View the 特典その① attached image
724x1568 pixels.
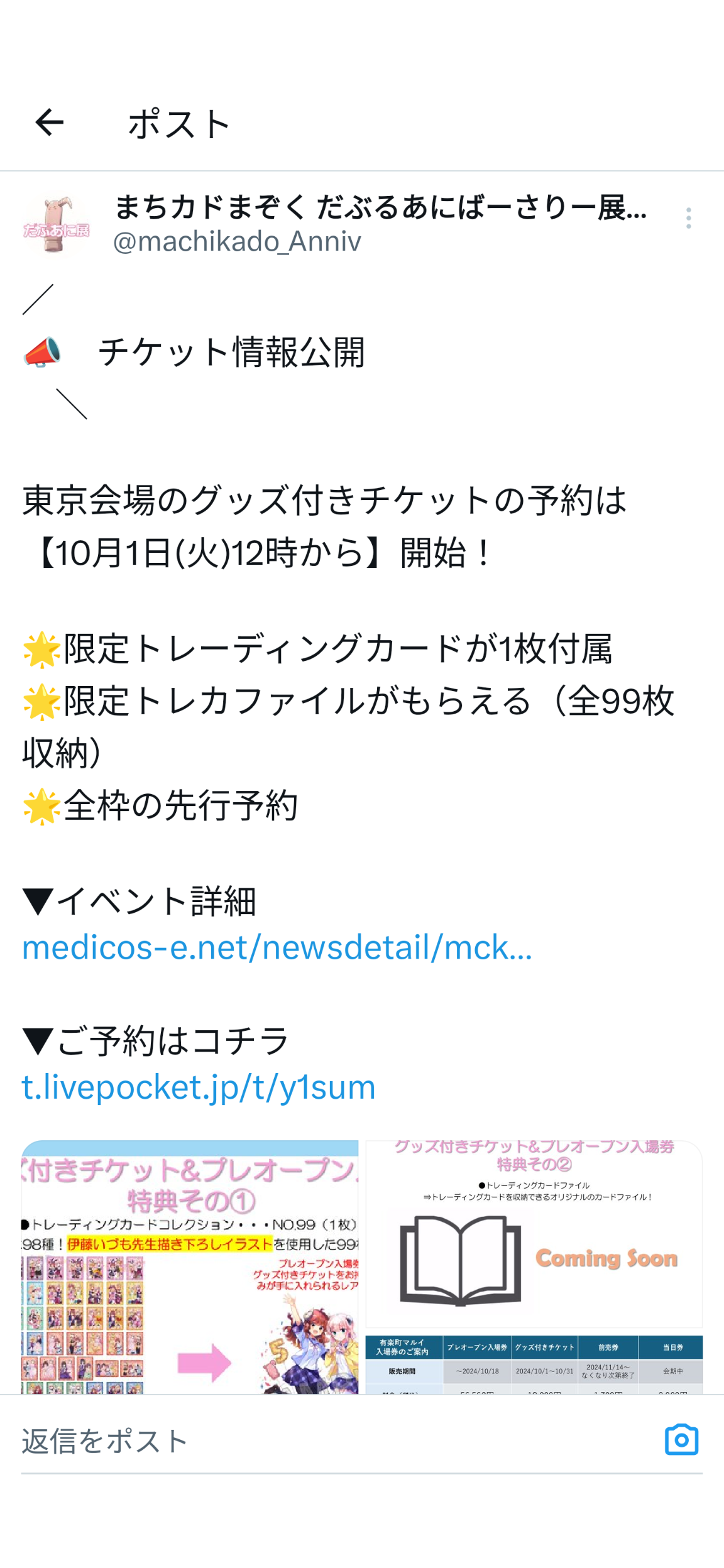(190, 1267)
